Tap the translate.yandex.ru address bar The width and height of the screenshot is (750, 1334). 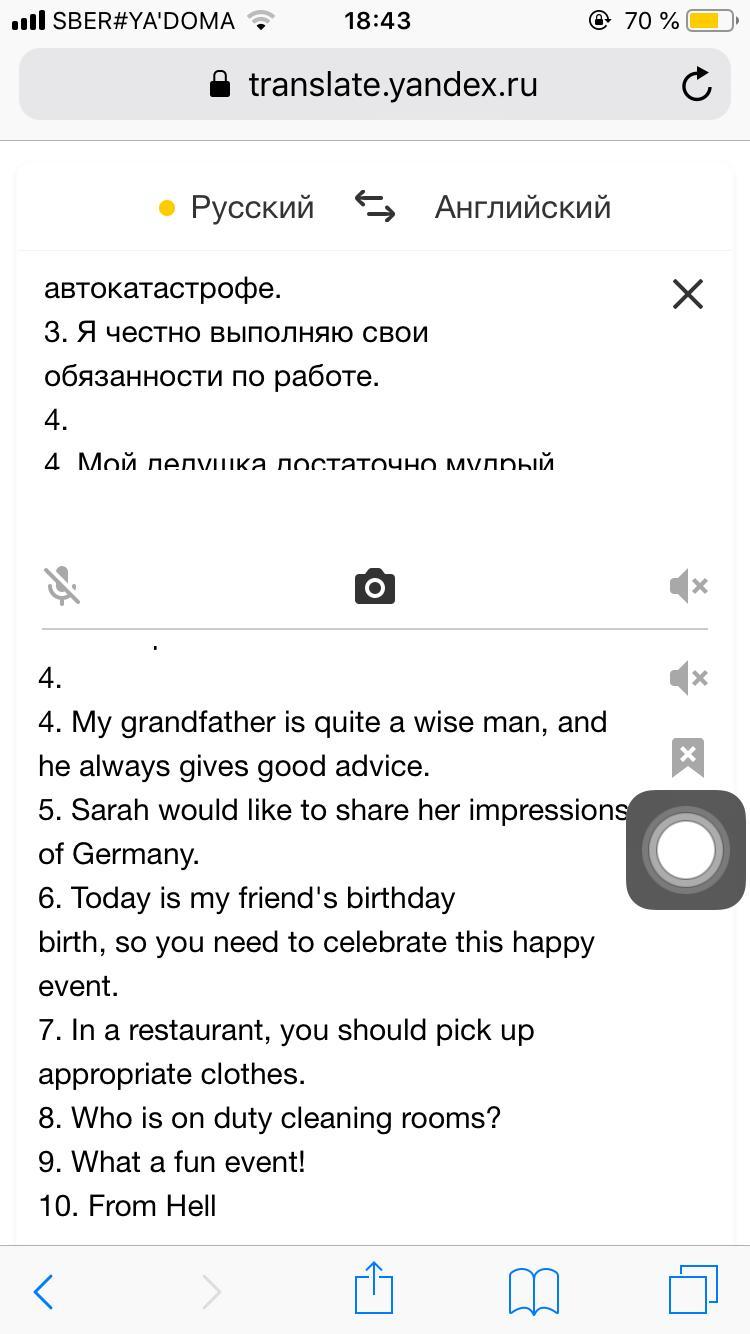pyautogui.click(x=375, y=85)
